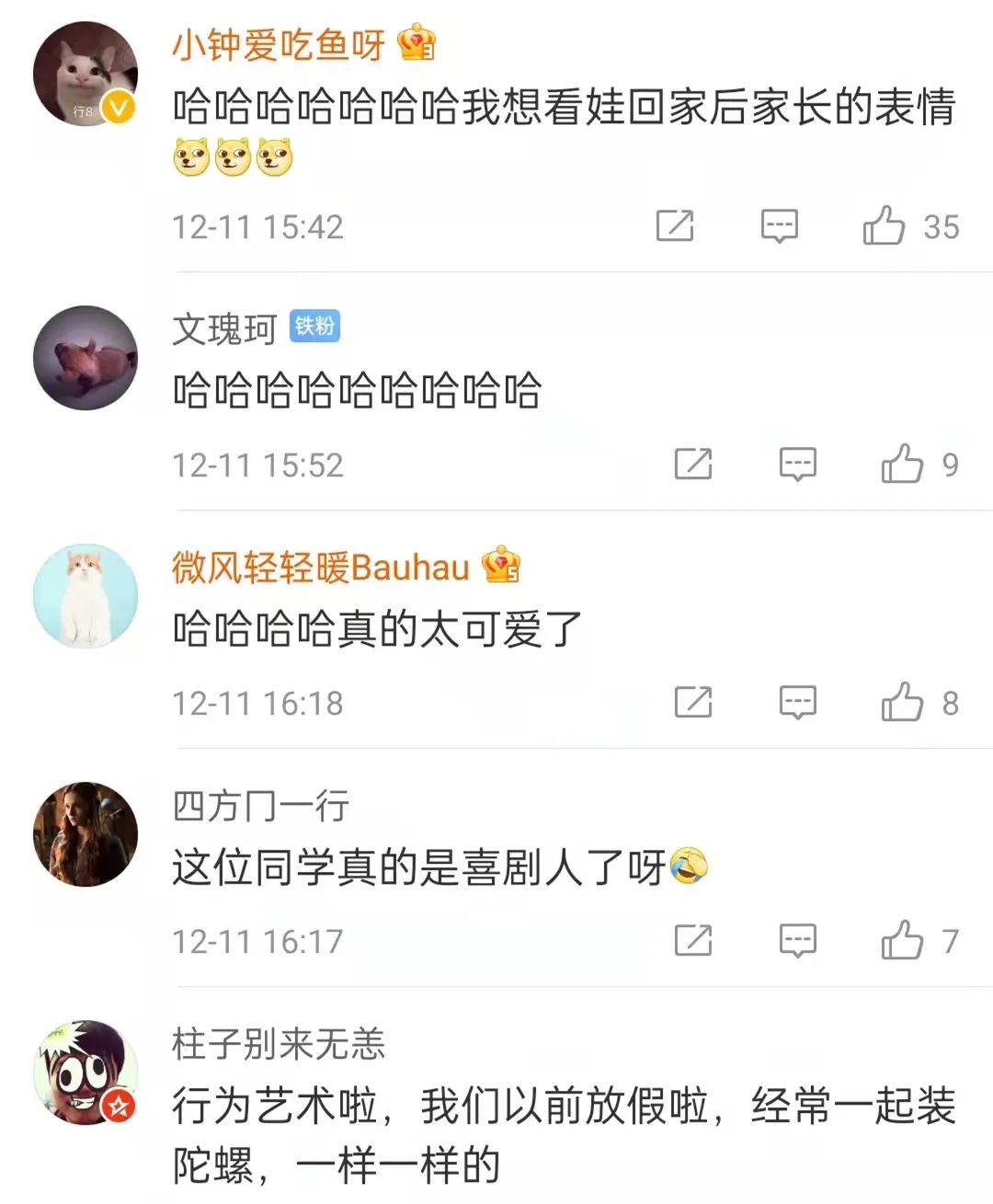The height and width of the screenshot is (1204, 993).
Task: Share 小钟爱吃鱼呀's comment
Action: [674, 225]
